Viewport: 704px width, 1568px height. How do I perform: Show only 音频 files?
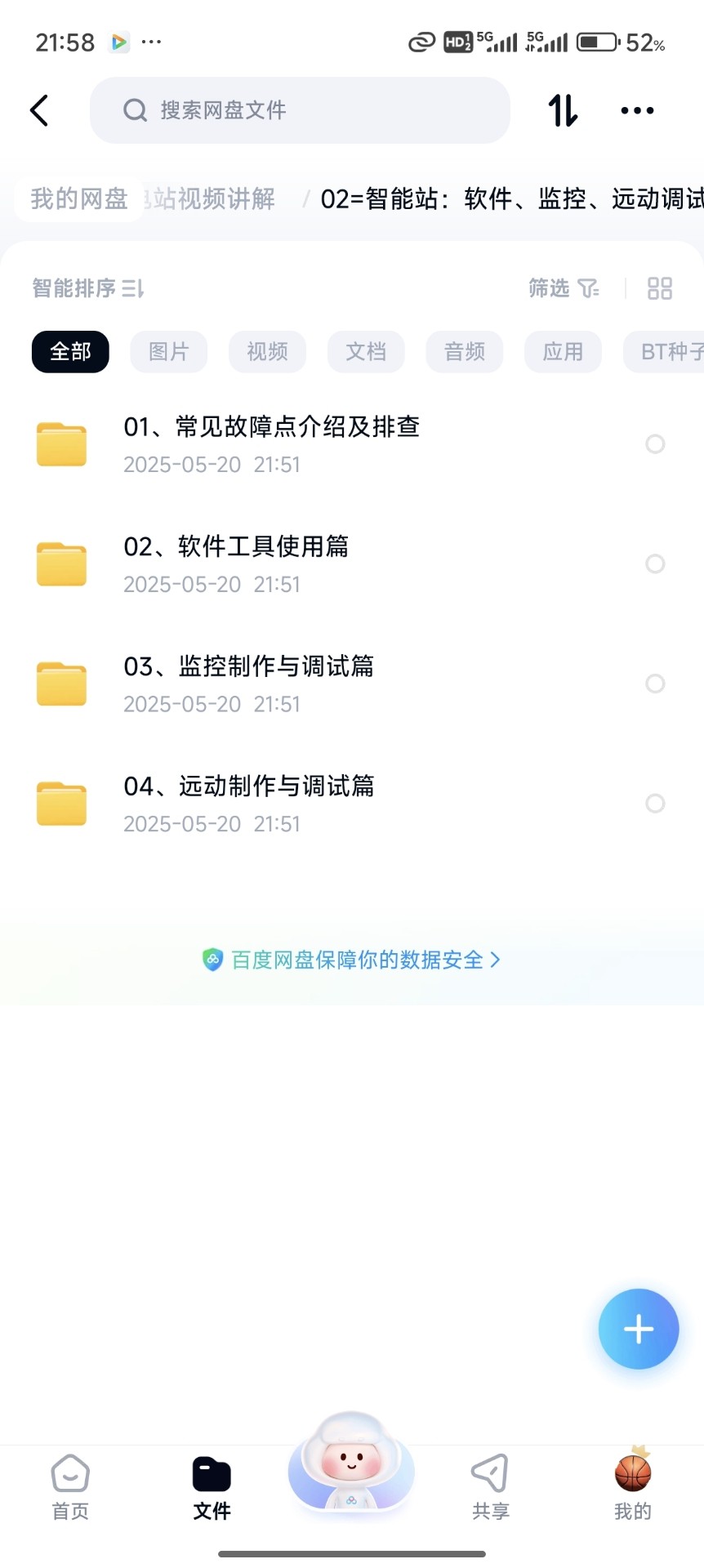point(465,352)
